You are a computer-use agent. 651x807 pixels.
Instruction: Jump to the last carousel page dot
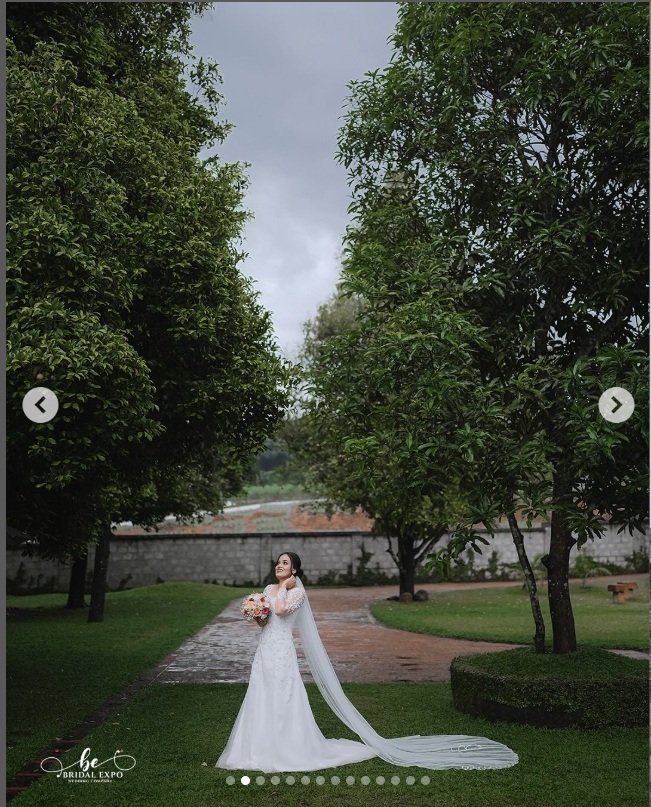pos(425,780)
